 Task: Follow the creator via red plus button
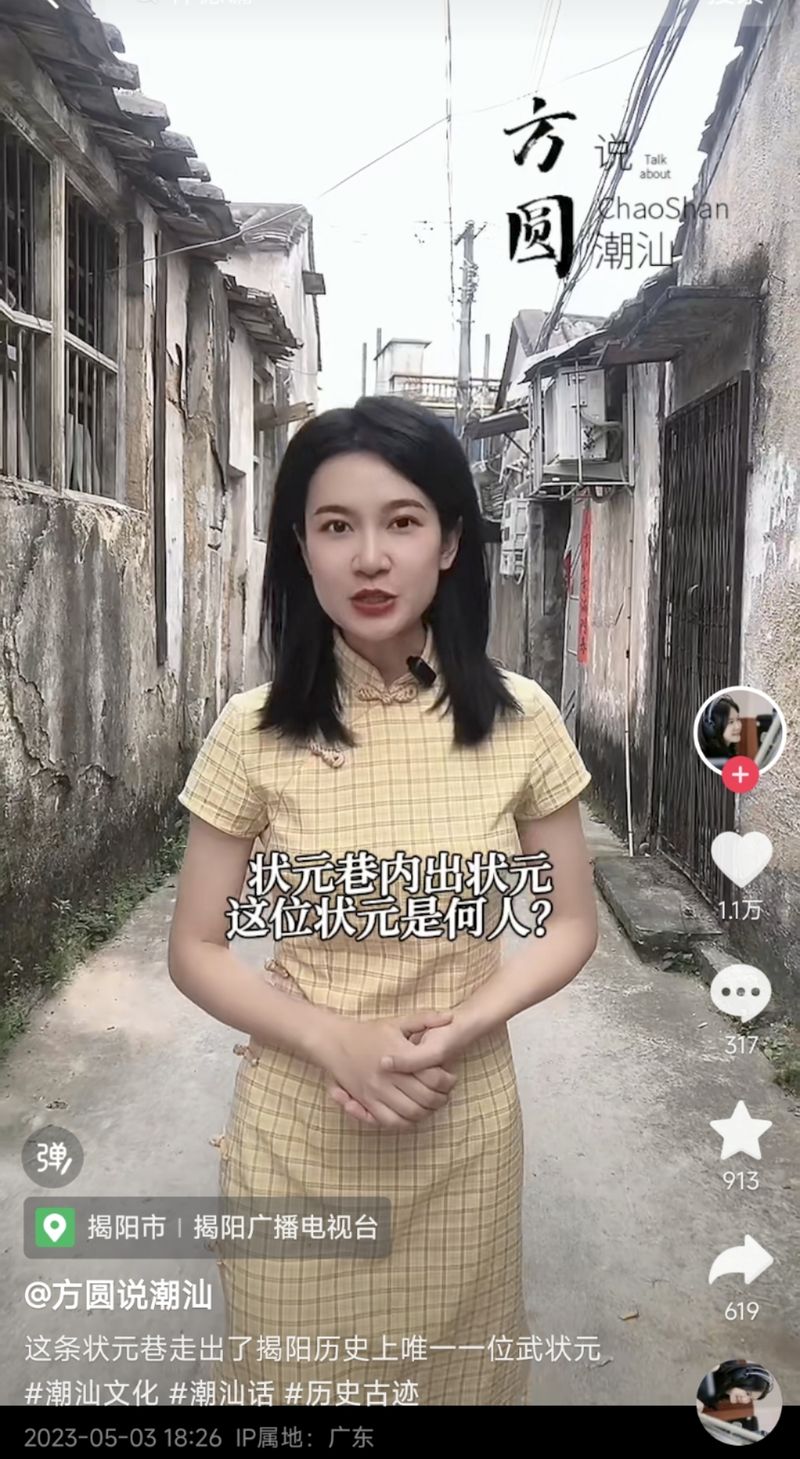(x=740, y=775)
